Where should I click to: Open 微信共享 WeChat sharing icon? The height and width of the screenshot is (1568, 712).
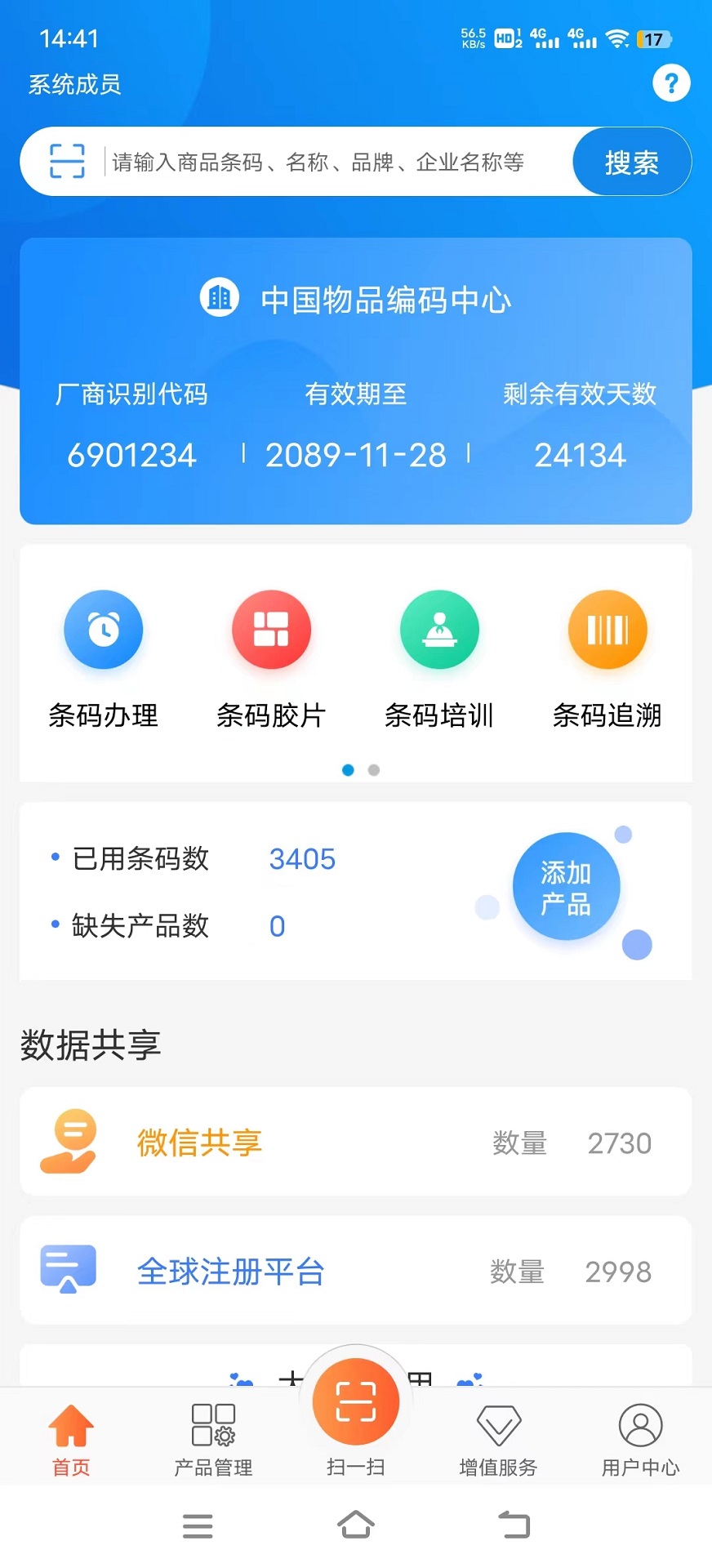(69, 1141)
